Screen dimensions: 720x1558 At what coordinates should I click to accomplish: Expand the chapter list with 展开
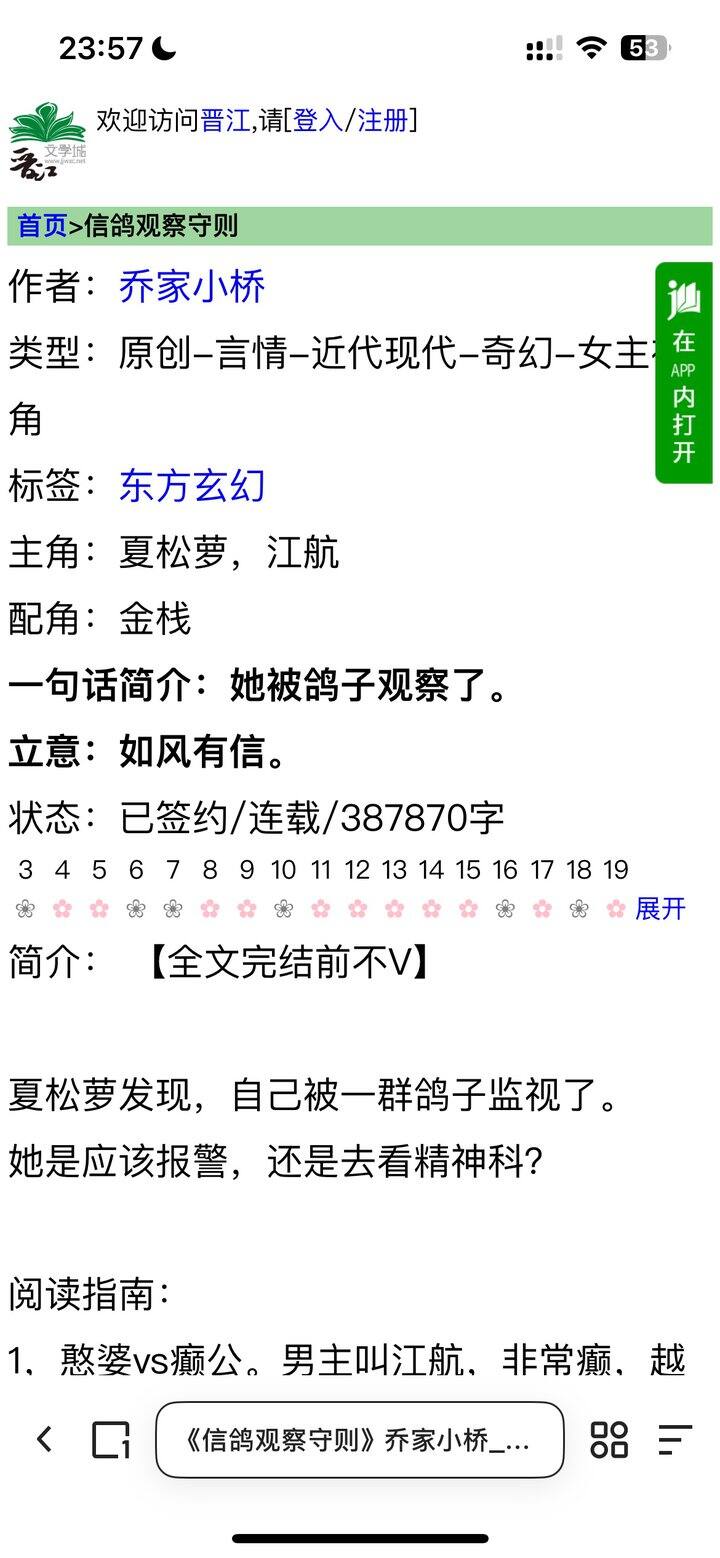661,909
